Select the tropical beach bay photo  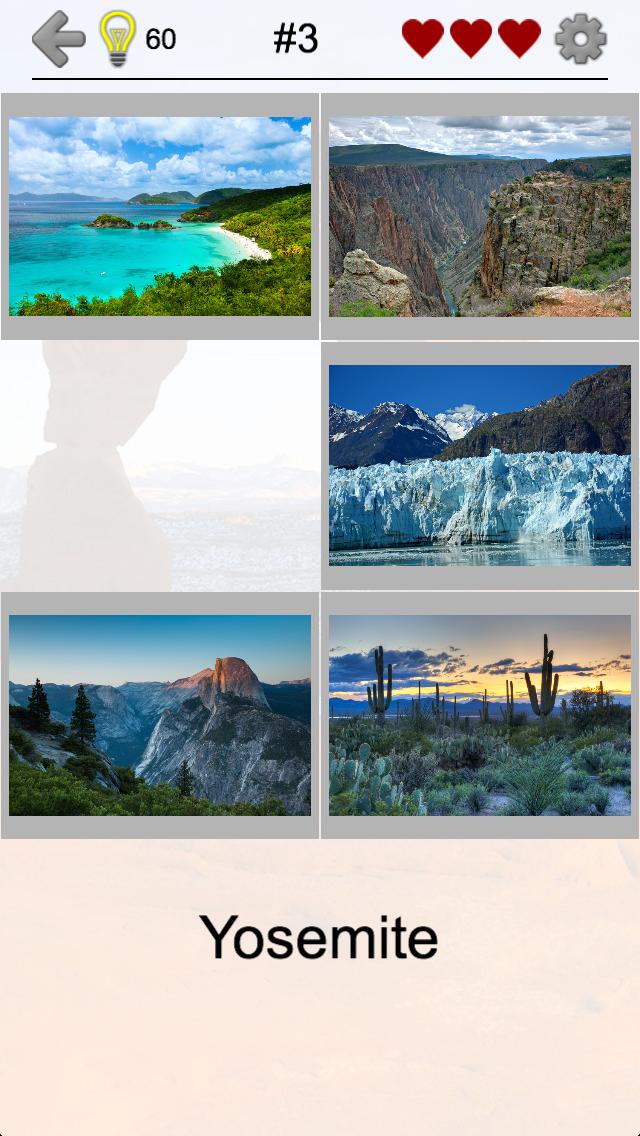[x=160, y=216]
